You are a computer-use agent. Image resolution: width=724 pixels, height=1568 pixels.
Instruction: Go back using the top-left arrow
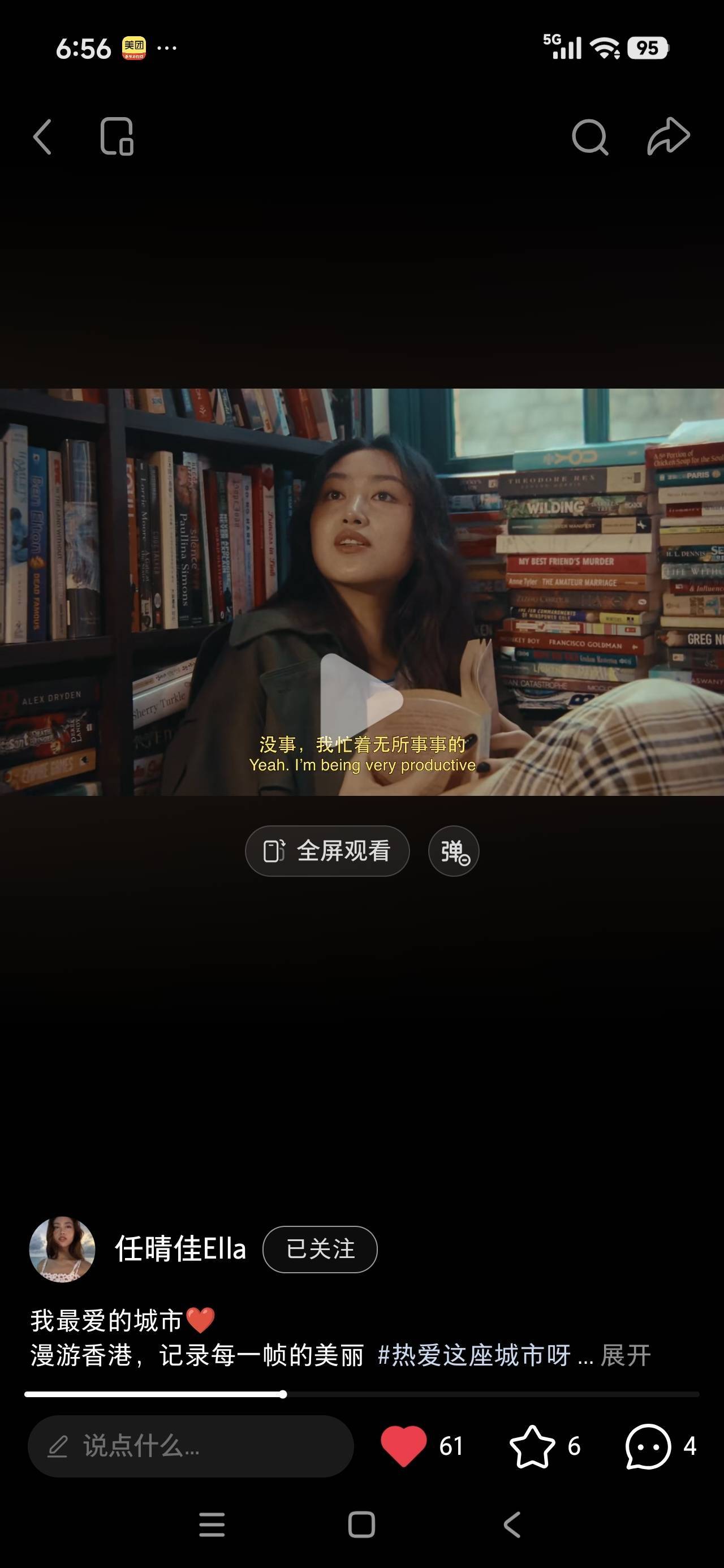[x=42, y=136]
